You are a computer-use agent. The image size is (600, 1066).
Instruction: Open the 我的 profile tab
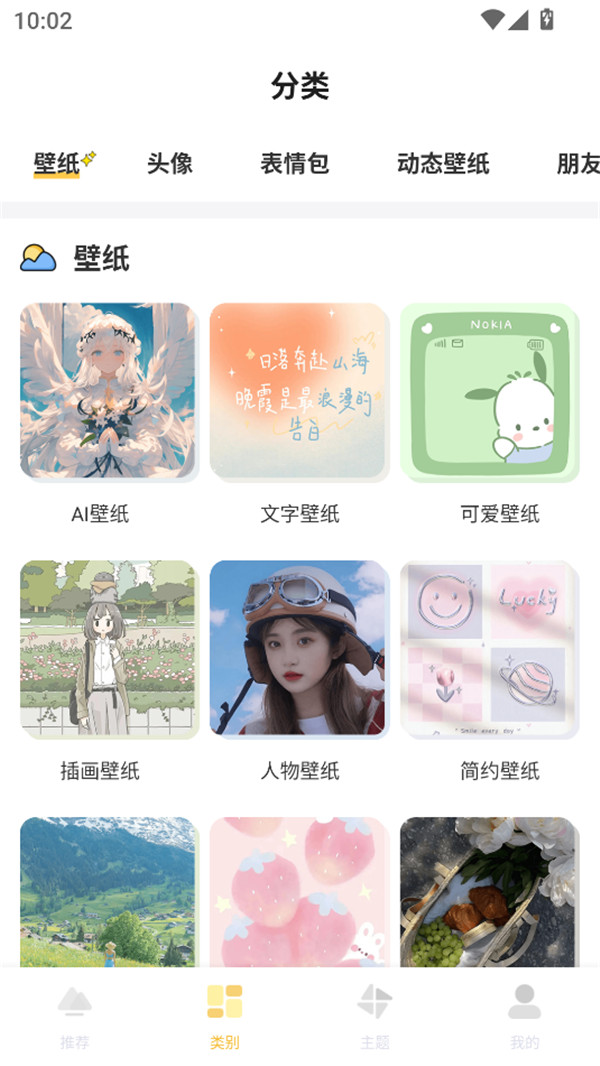pos(525,1016)
